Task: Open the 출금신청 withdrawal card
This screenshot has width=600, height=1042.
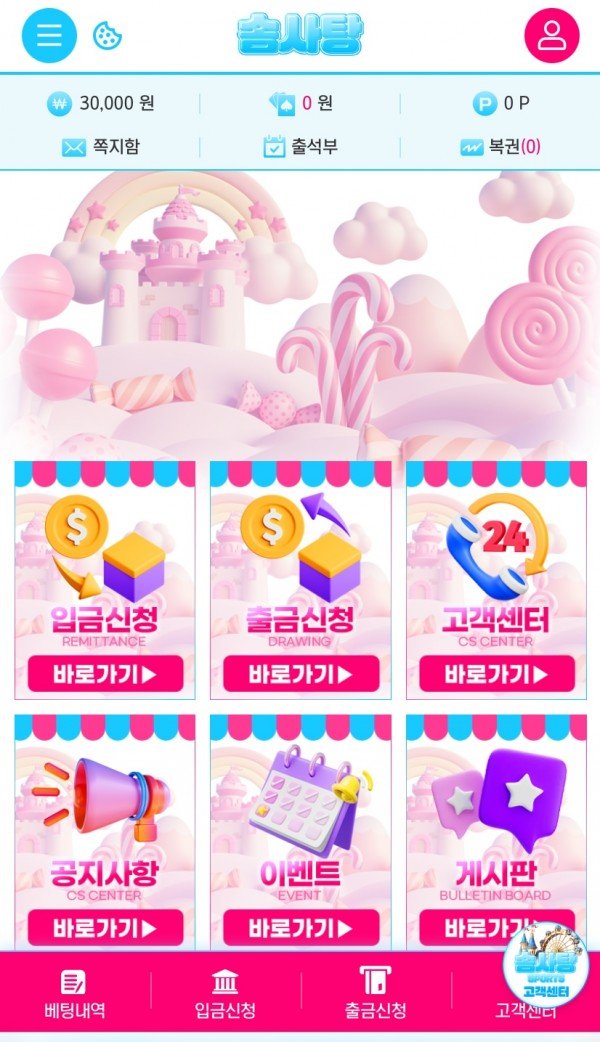Action: pyautogui.click(x=300, y=580)
